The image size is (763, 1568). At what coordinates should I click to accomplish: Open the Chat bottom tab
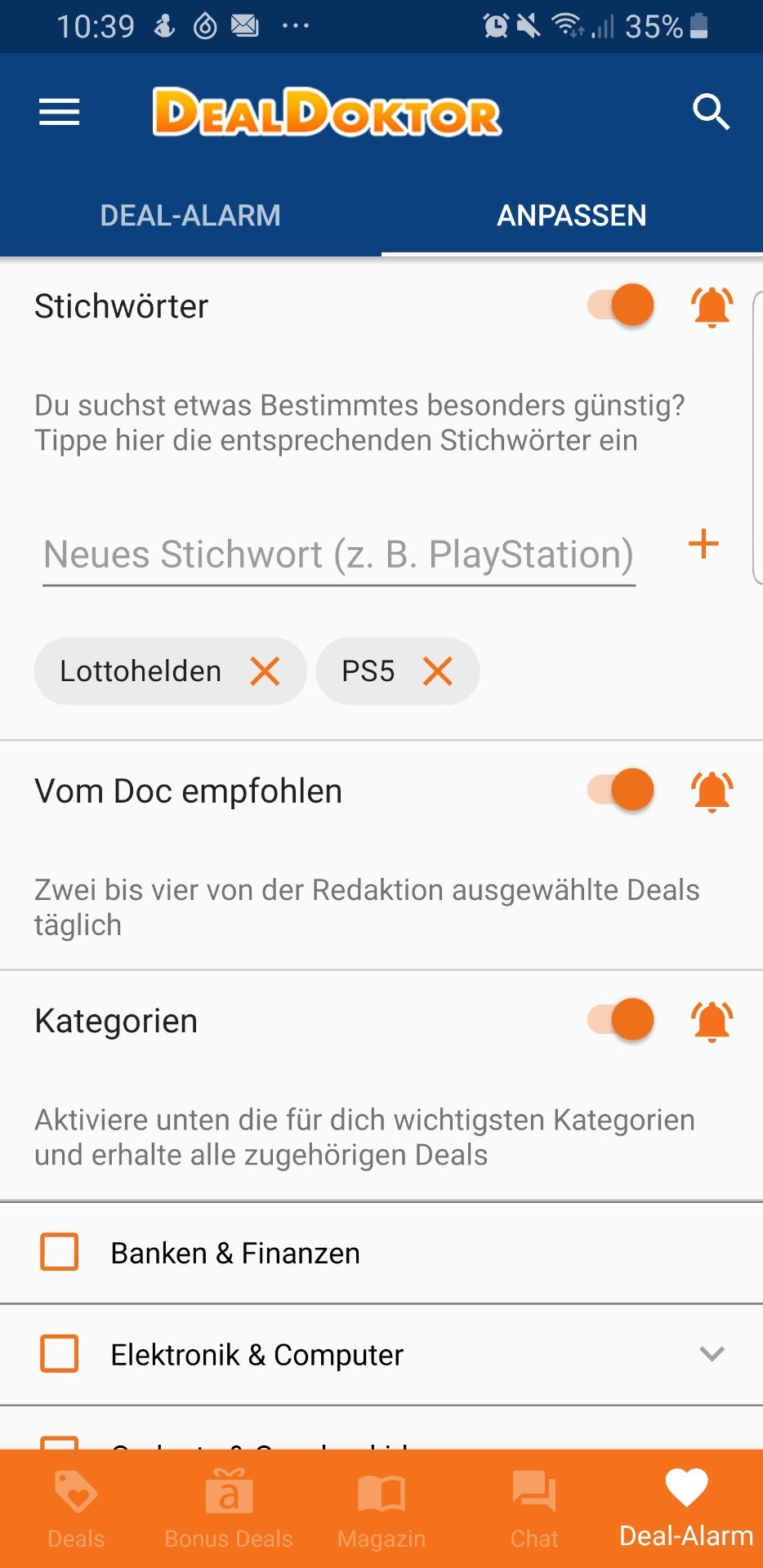[x=534, y=1511]
